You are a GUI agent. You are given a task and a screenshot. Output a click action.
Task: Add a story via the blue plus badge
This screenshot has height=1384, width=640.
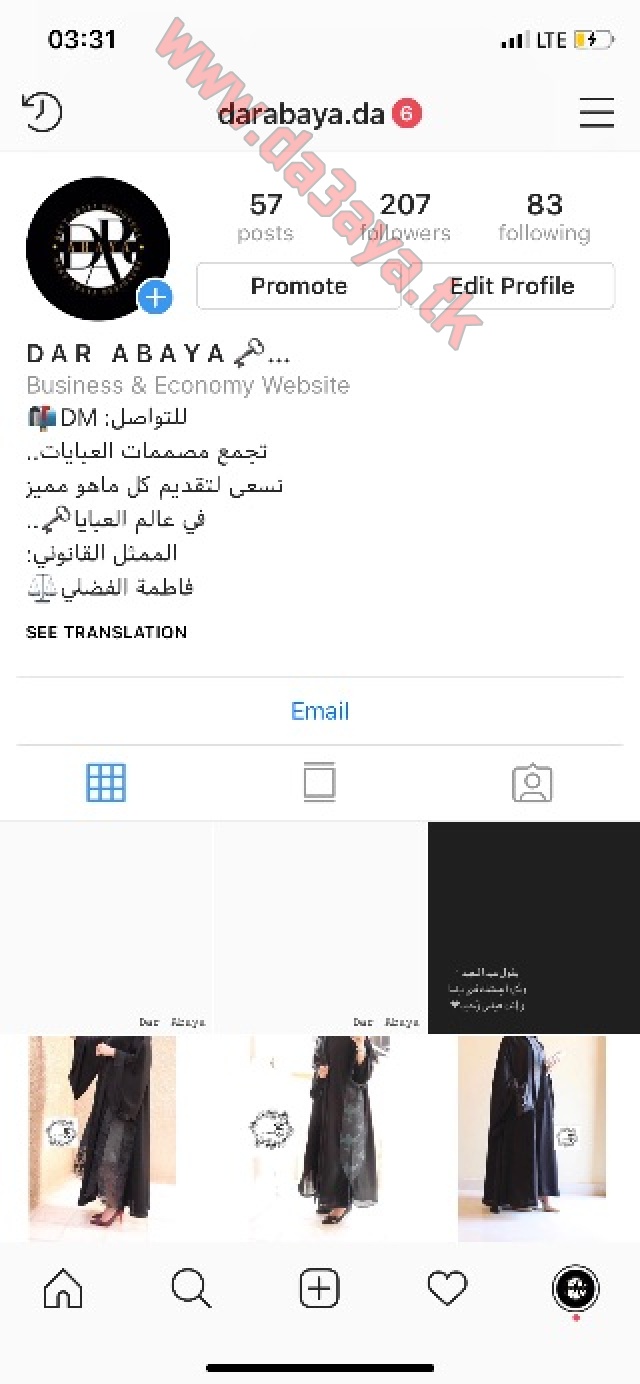(x=155, y=297)
